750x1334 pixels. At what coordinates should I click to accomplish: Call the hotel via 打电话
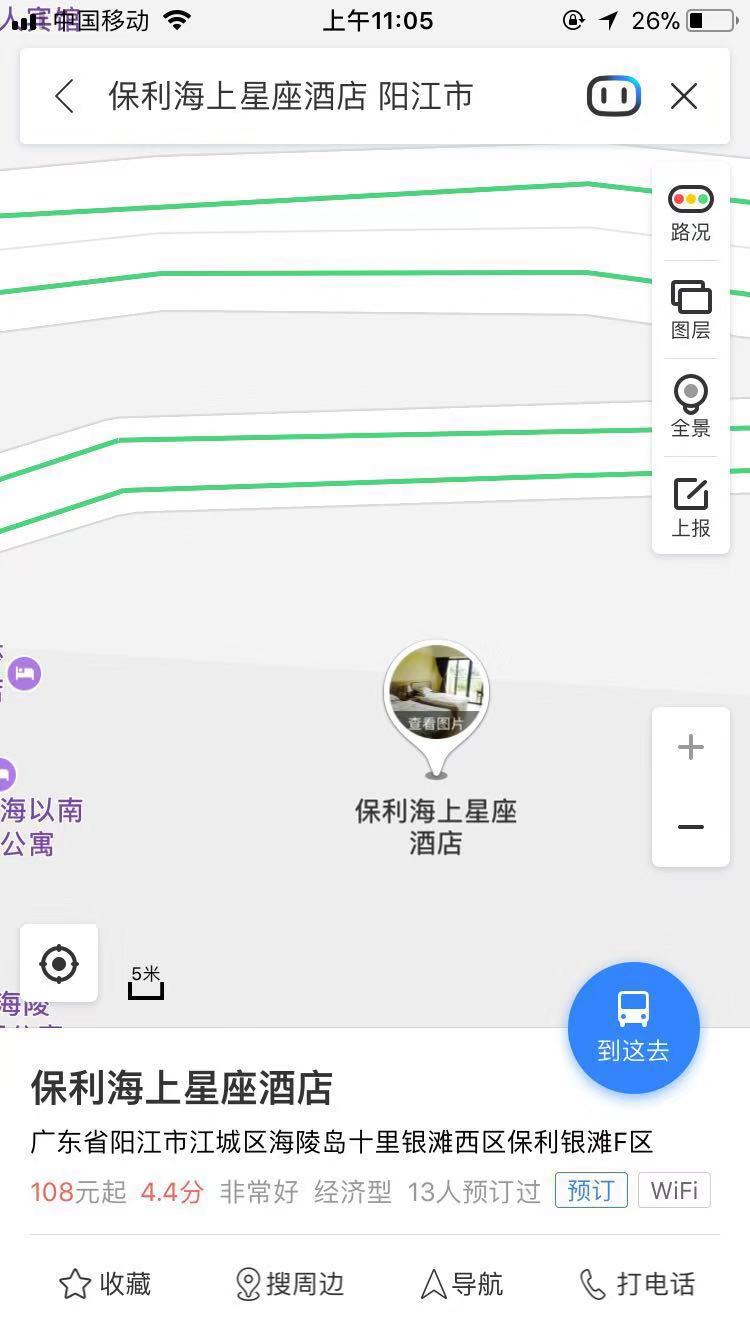(x=637, y=1284)
